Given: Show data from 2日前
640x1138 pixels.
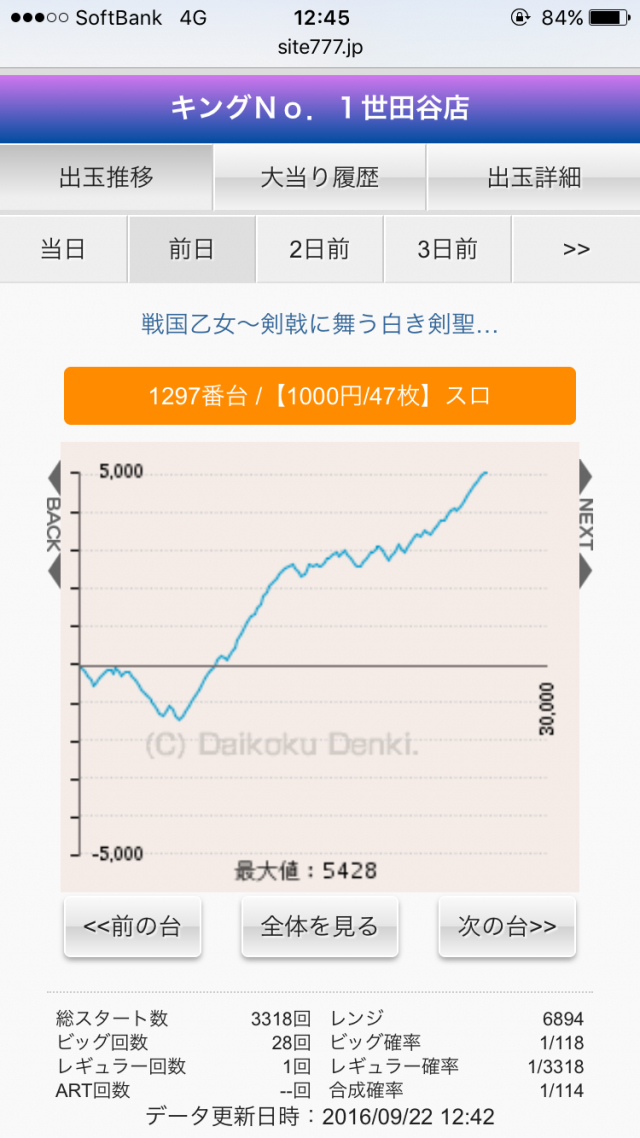Looking at the screenshot, I should pyautogui.click(x=319, y=249).
